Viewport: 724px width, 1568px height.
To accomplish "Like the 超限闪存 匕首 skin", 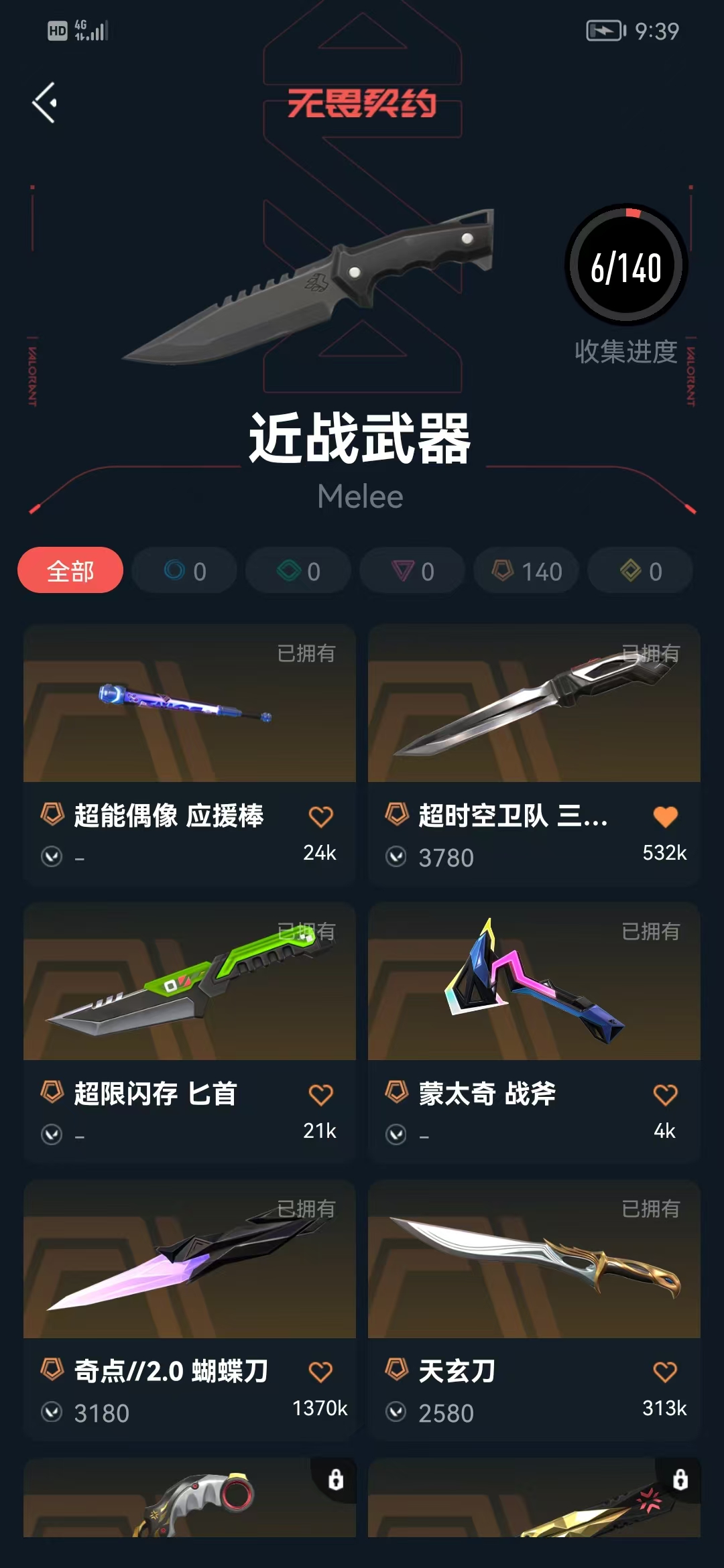I will pyautogui.click(x=320, y=1095).
